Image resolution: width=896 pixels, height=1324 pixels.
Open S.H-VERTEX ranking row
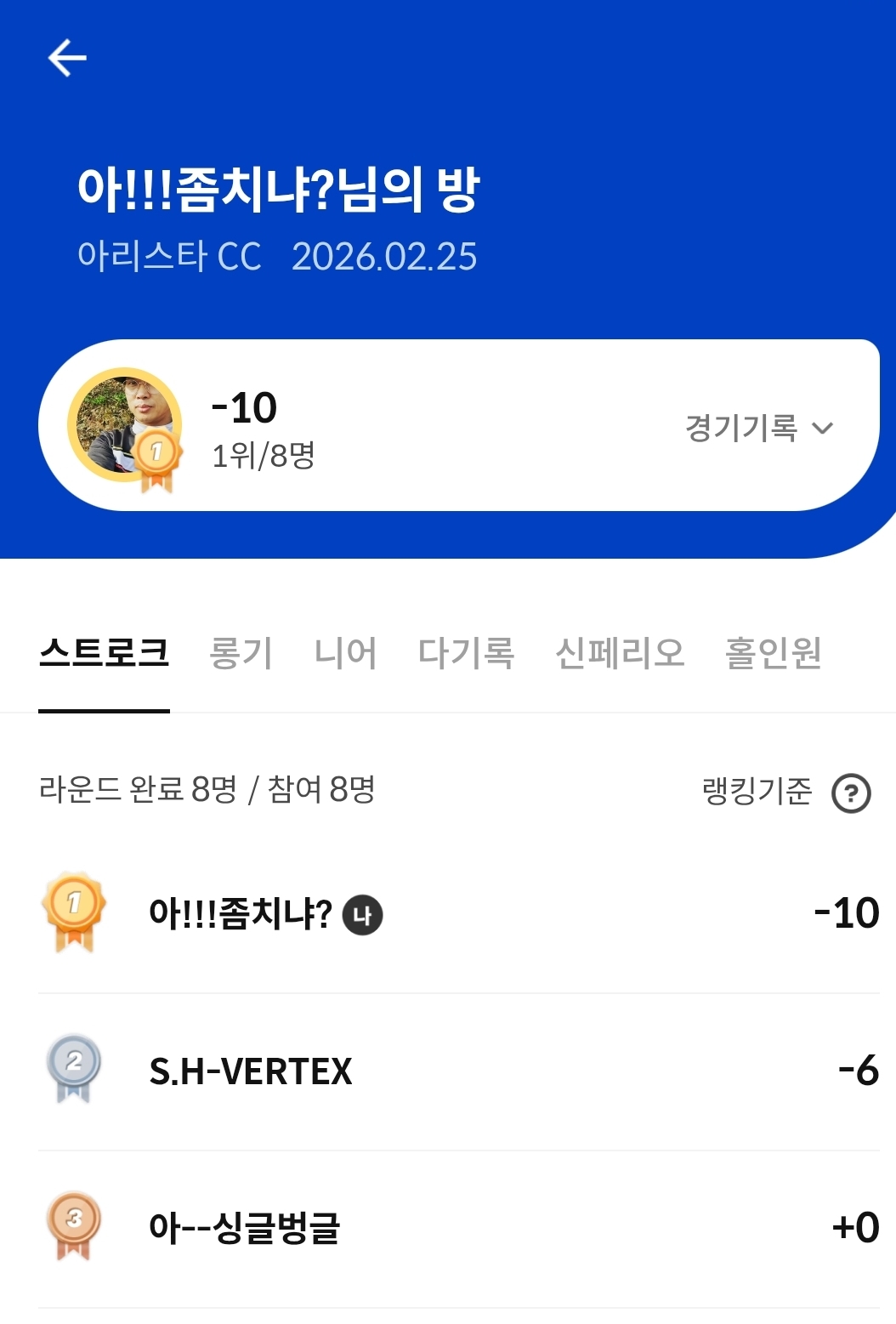(459, 1071)
